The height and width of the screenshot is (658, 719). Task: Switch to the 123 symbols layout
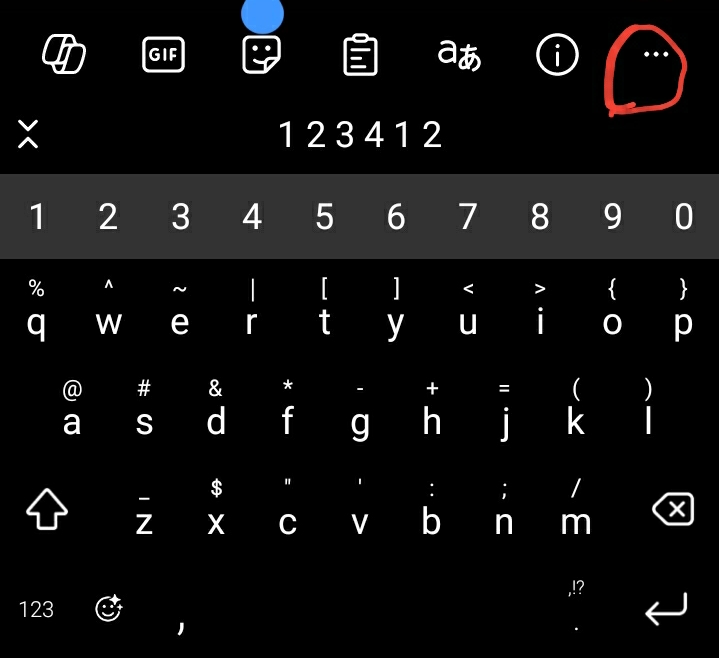click(36, 609)
